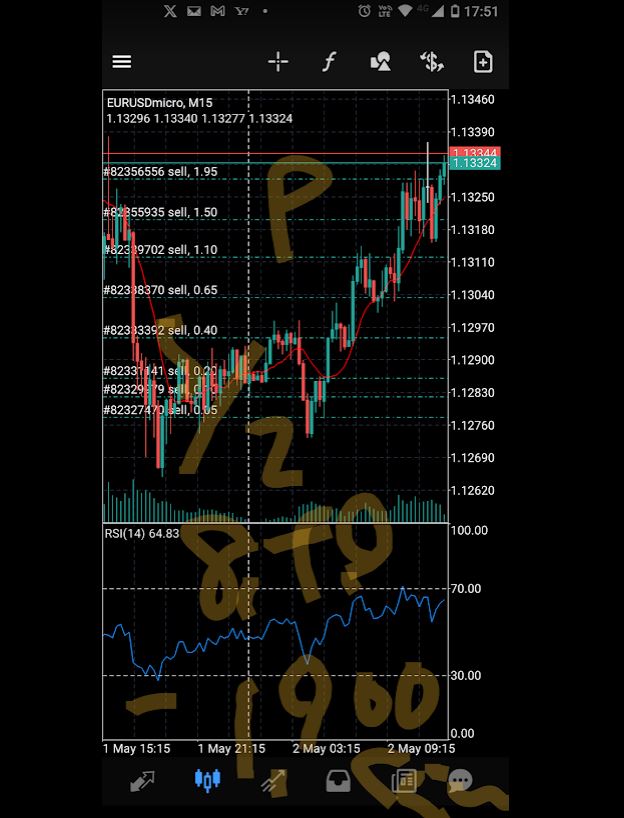Open the indicators list (f icon)
Viewport: 624px width, 818px height.
(328, 62)
